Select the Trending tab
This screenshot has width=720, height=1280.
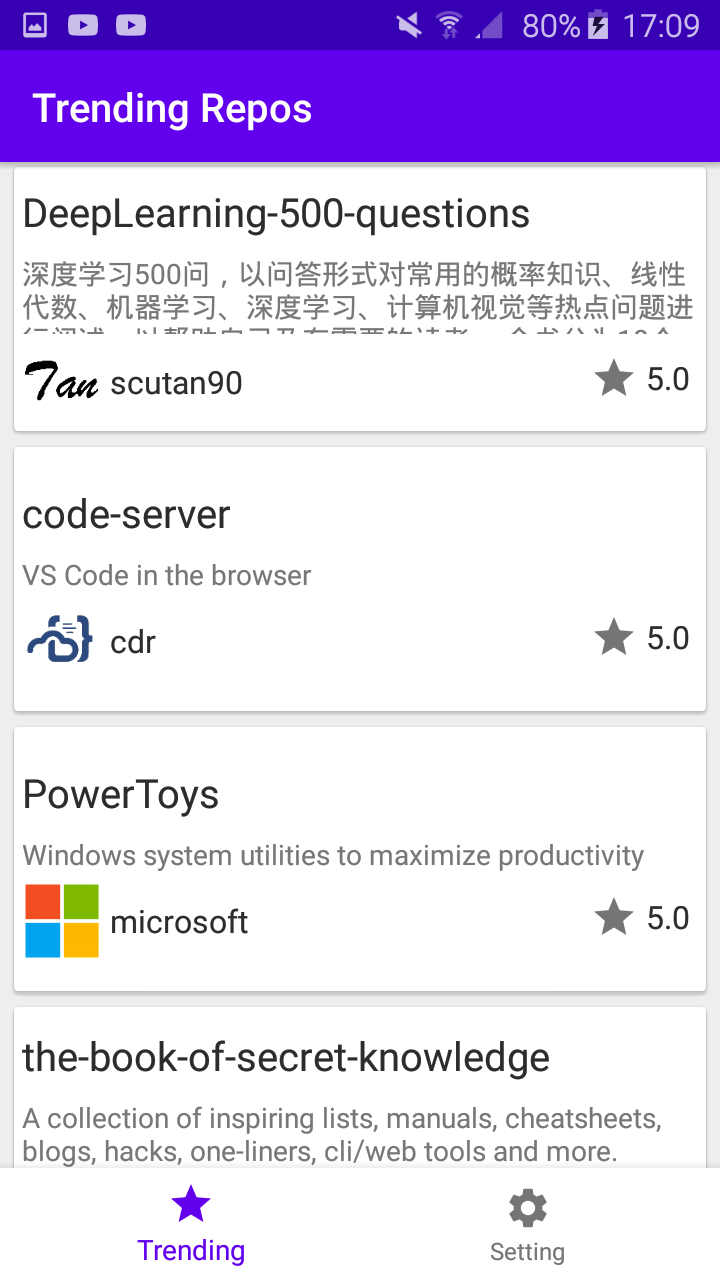(191, 1225)
